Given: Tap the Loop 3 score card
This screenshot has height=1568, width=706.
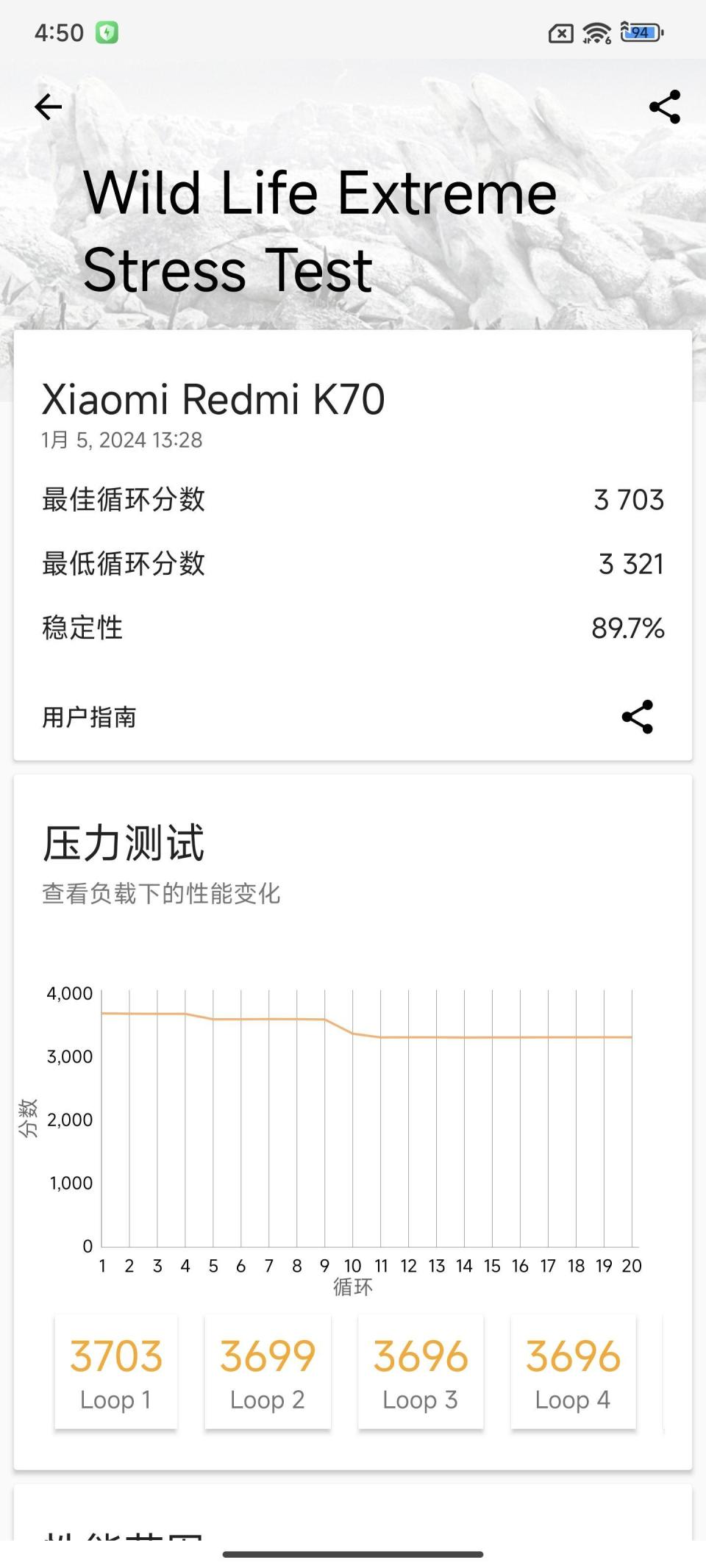Looking at the screenshot, I should coord(421,1372).
